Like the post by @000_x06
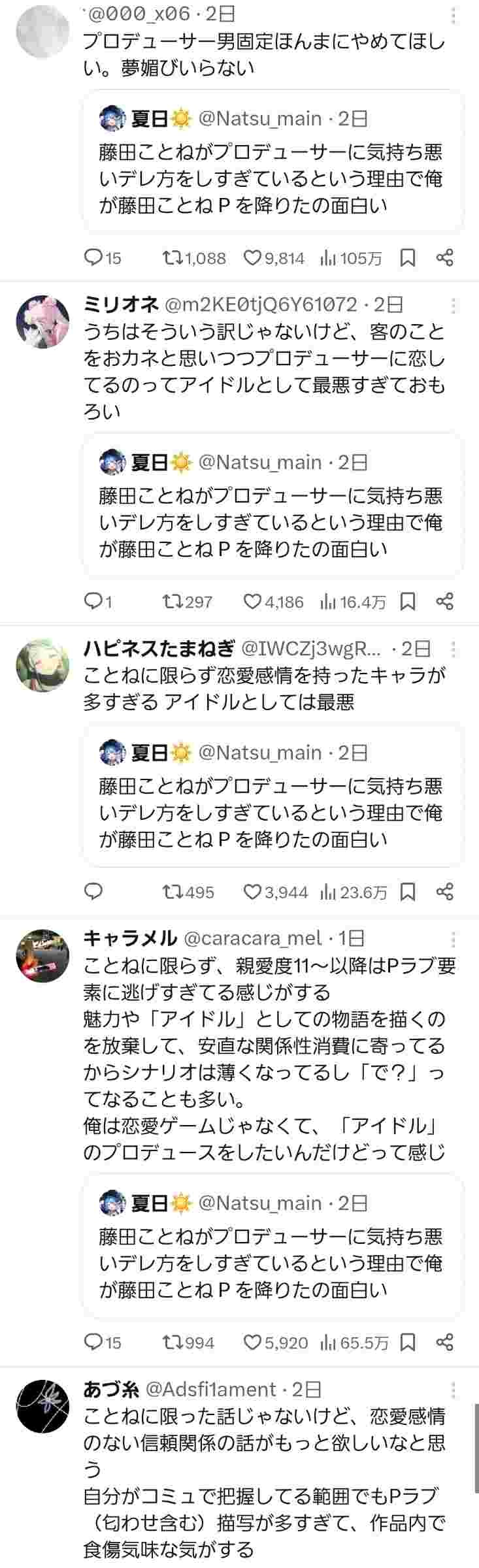Screen dimensions: 479x1568 pos(252,258)
